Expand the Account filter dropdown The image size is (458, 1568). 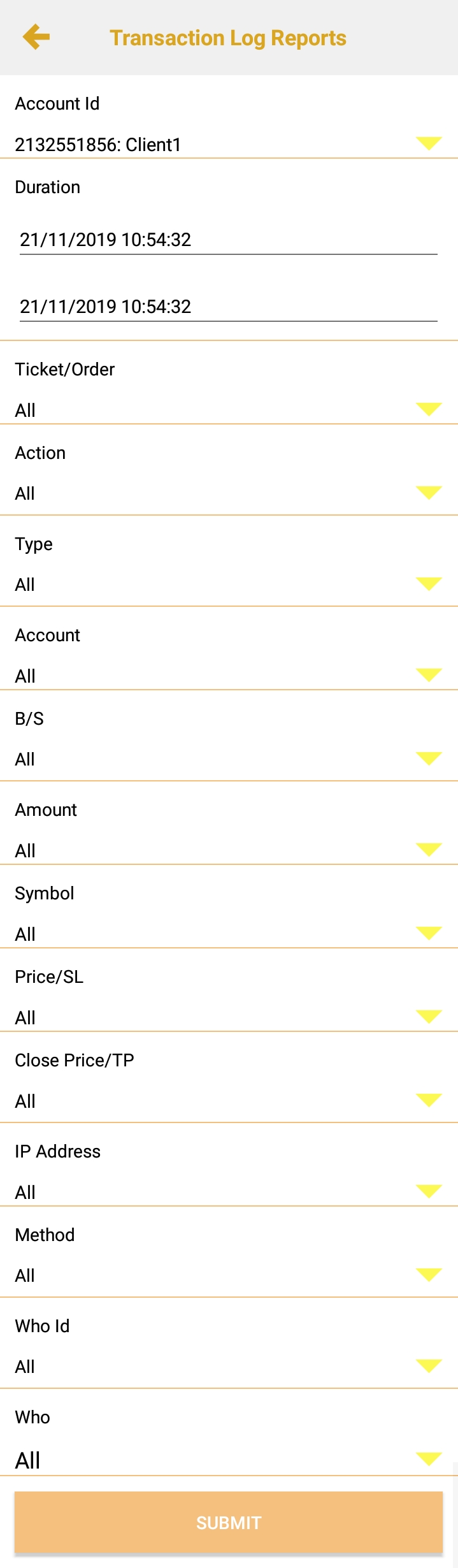pyautogui.click(x=228, y=676)
